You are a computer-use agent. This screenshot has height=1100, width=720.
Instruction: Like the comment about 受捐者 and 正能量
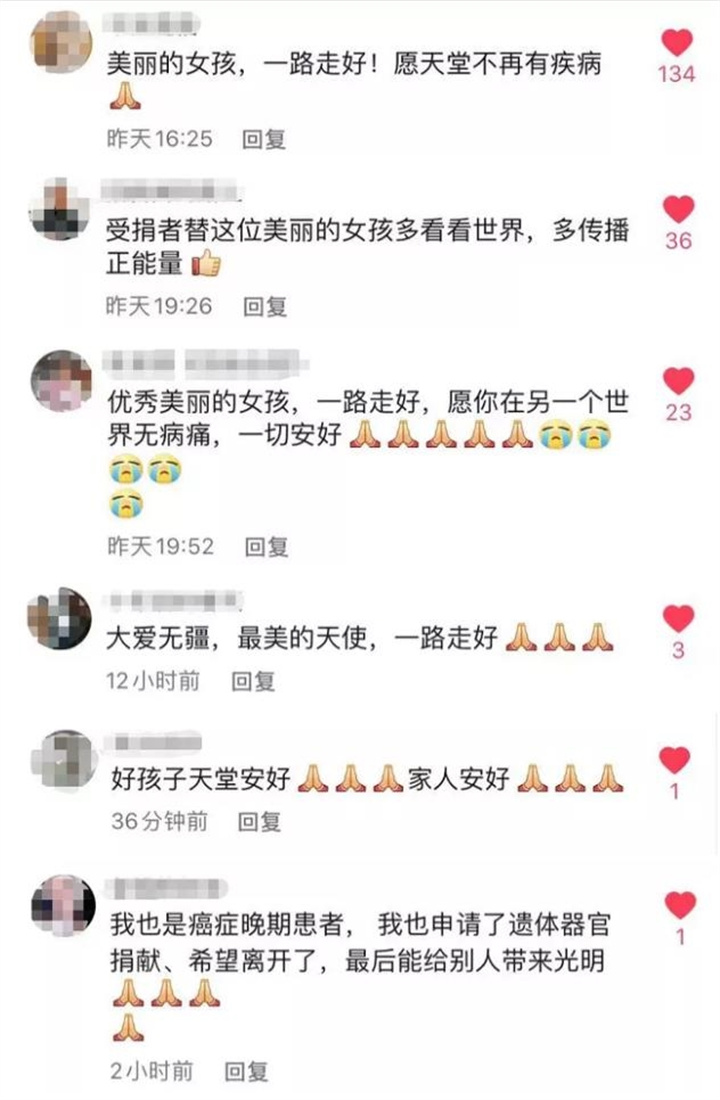(678, 209)
